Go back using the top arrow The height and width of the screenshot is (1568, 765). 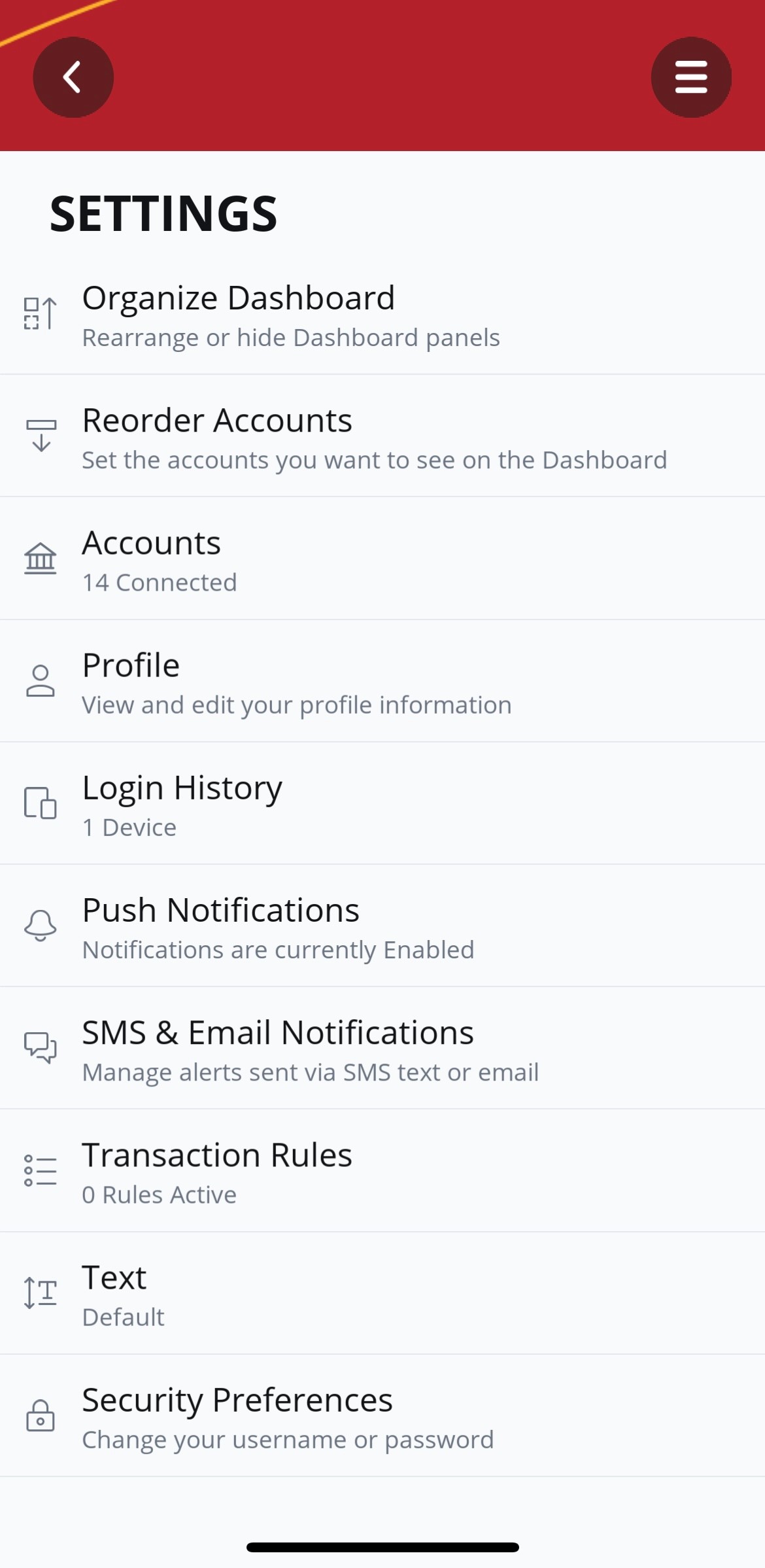[73, 77]
